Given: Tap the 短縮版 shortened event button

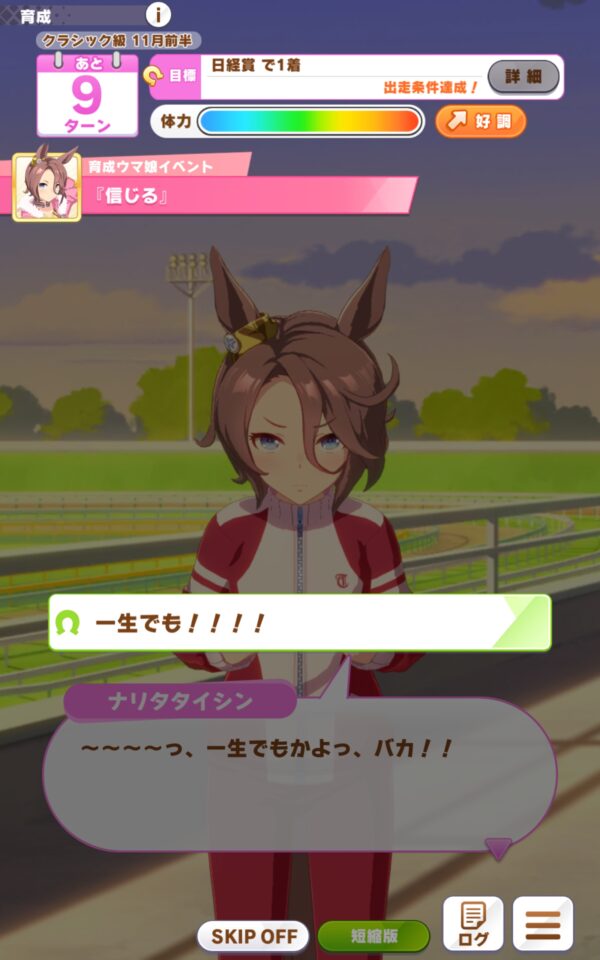Looking at the screenshot, I should (373, 936).
